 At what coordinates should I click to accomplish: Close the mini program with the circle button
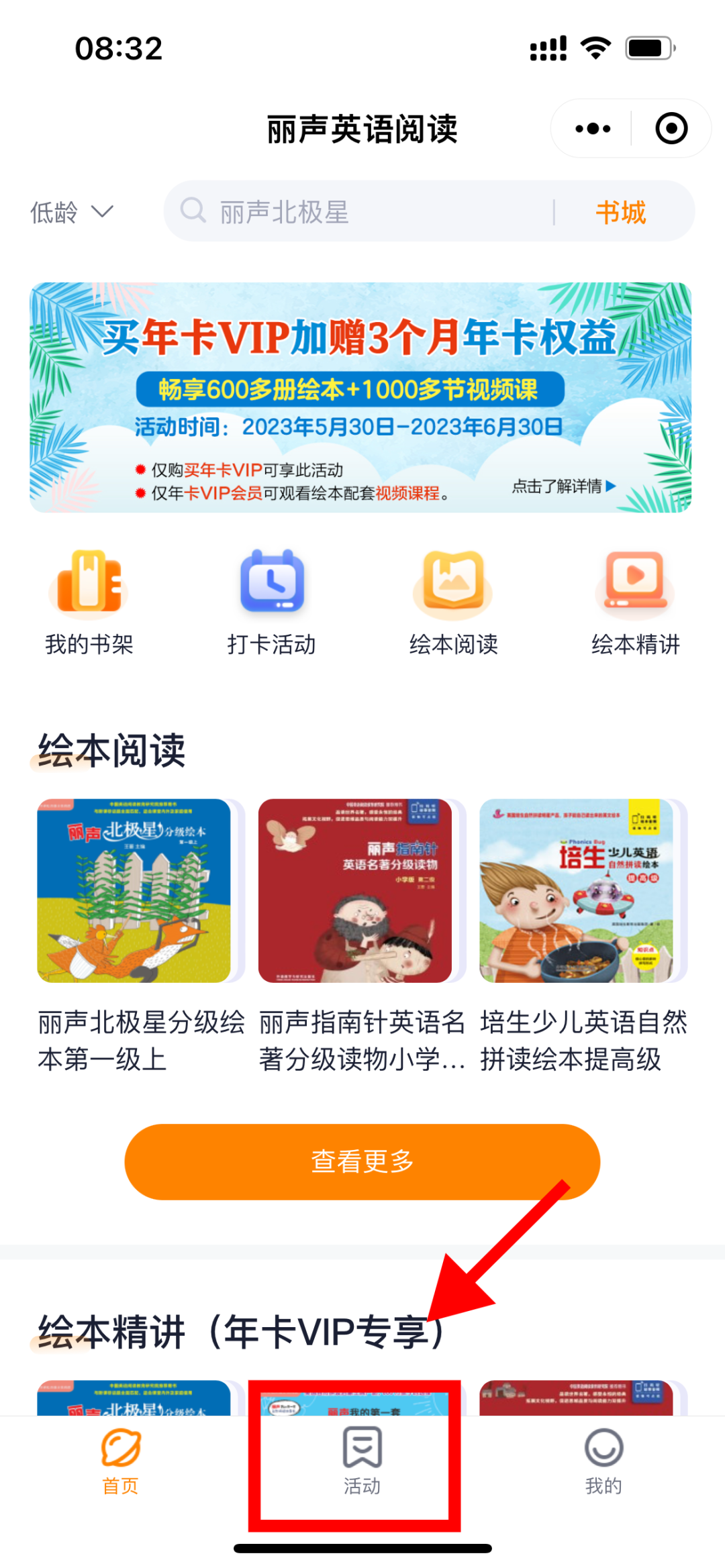(671, 128)
